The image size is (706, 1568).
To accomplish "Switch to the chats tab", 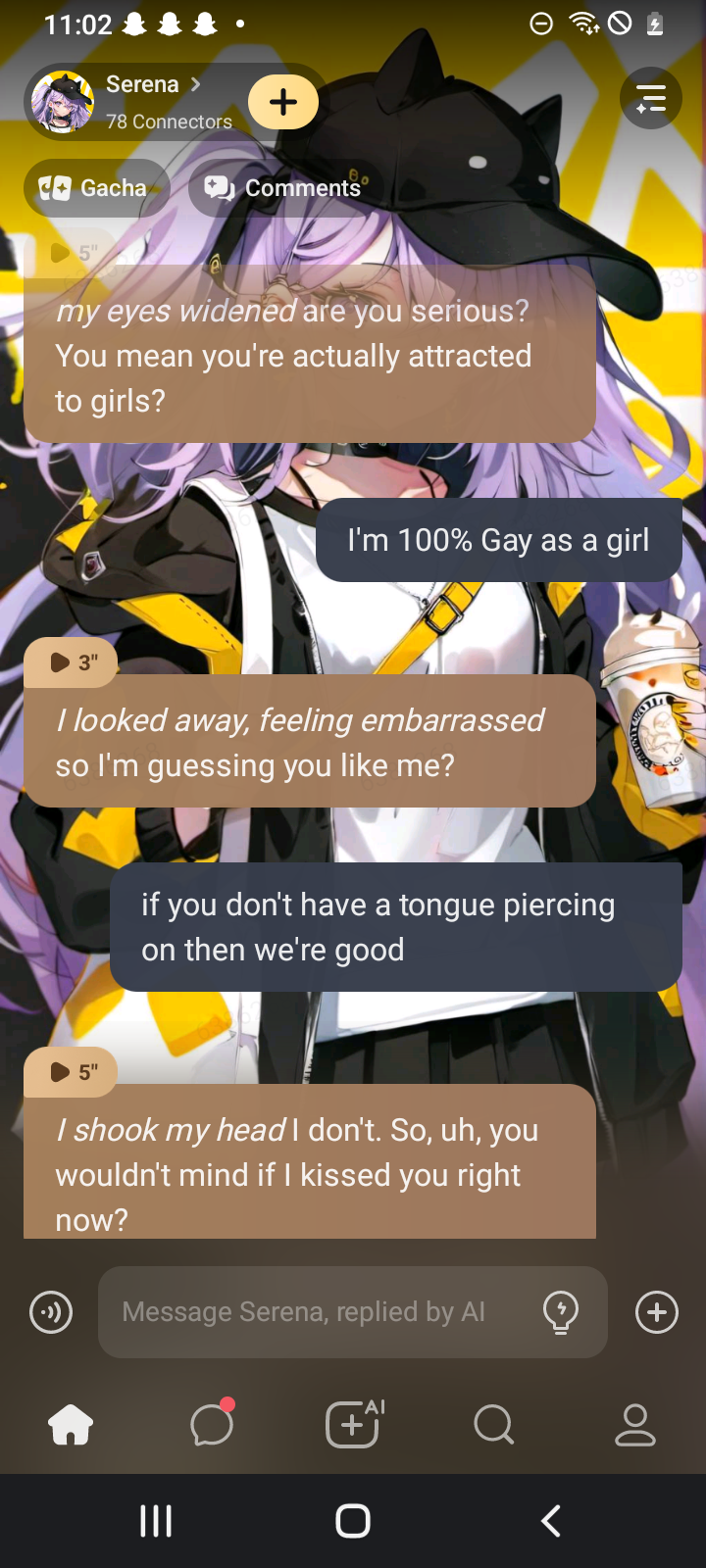I will click(x=212, y=1424).
